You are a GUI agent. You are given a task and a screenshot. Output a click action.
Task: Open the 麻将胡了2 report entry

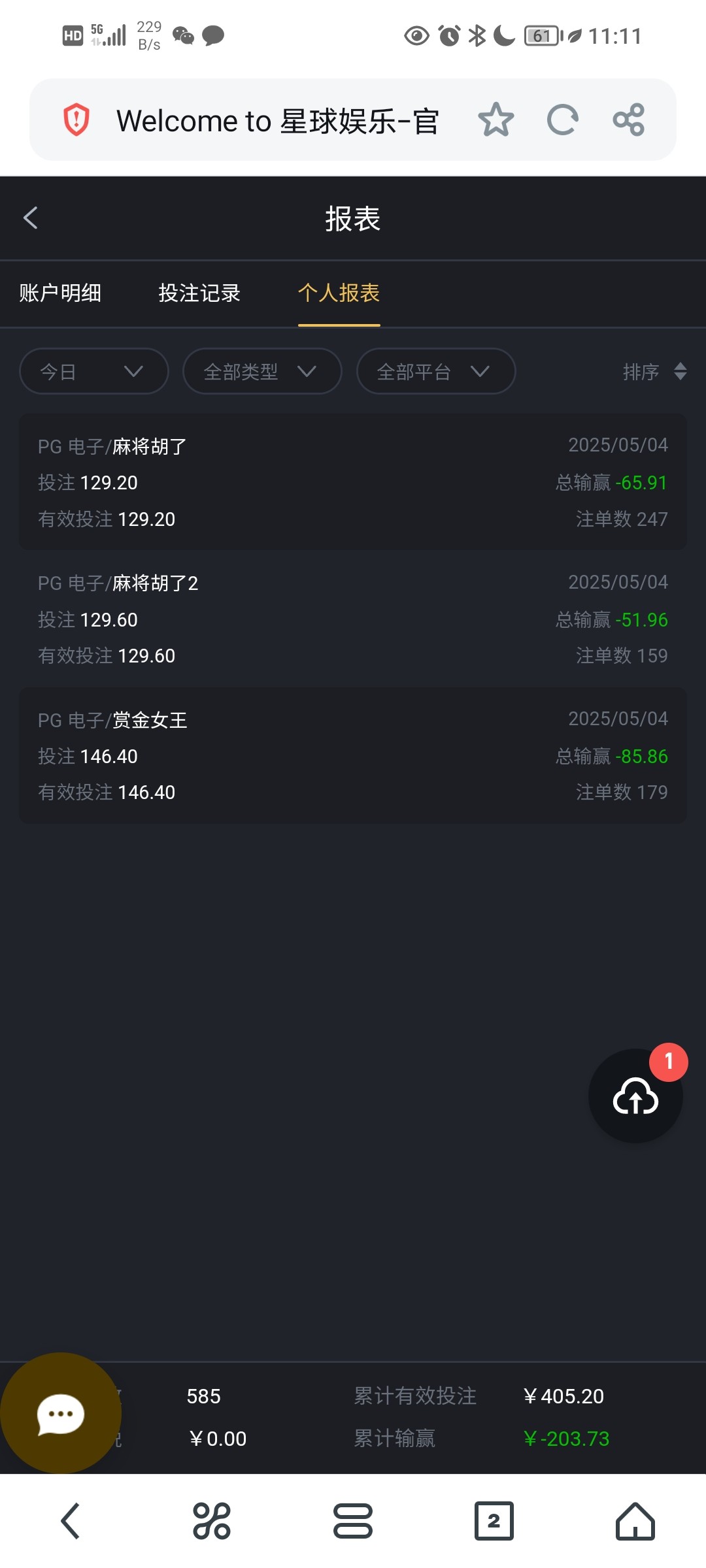click(x=353, y=619)
